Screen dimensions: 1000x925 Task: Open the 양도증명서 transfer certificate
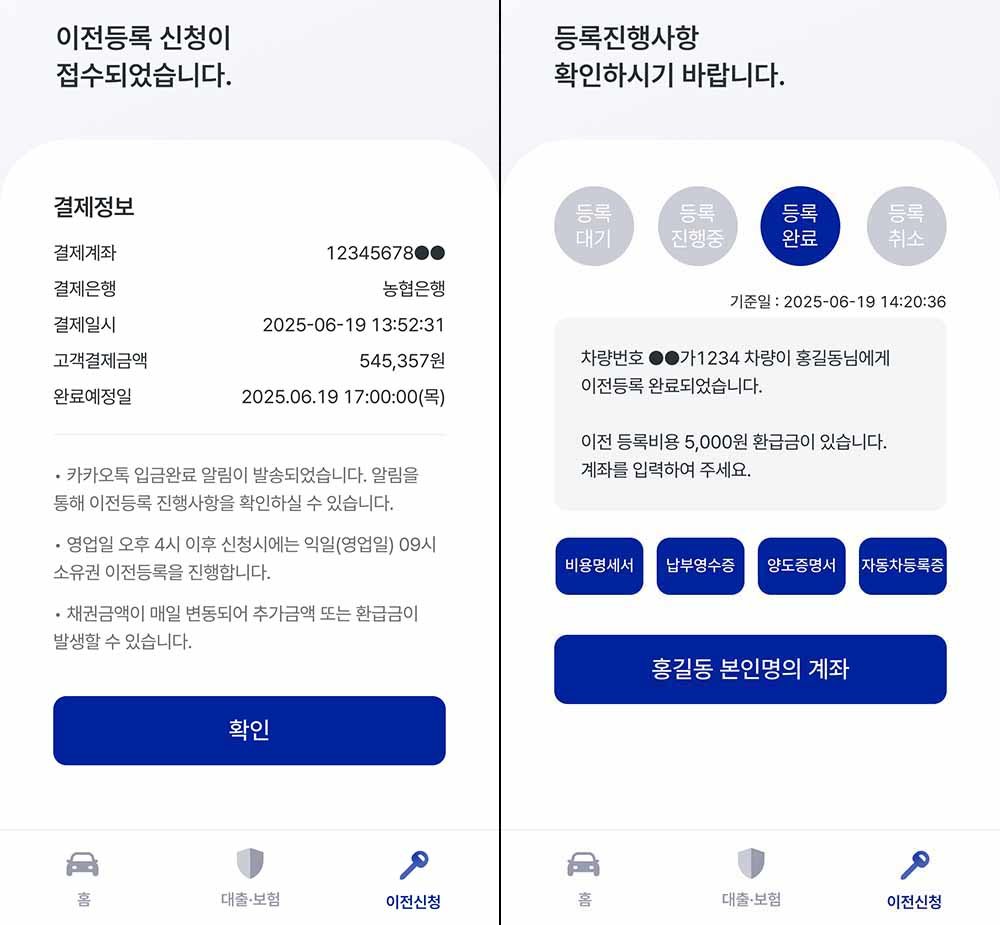801,565
